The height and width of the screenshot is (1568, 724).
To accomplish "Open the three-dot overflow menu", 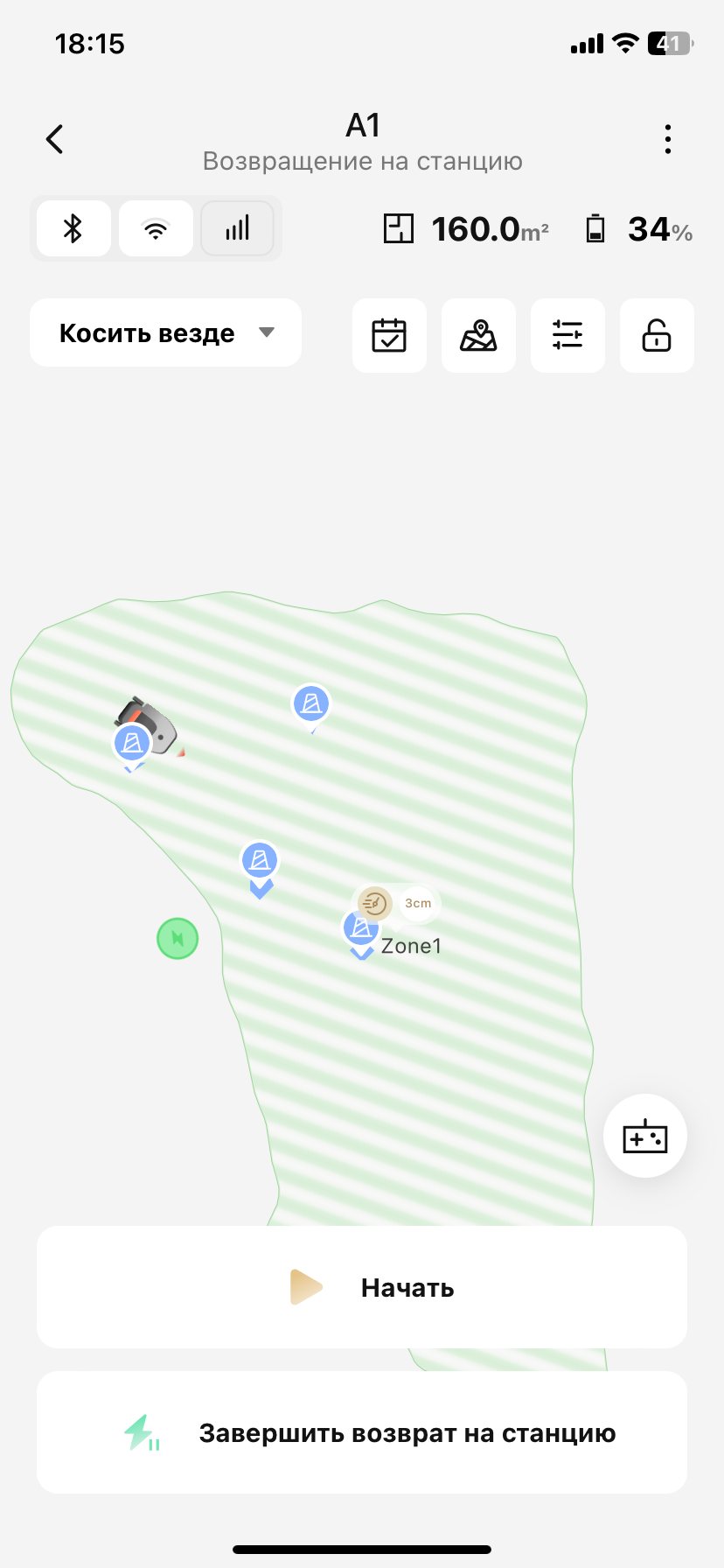I will (668, 139).
